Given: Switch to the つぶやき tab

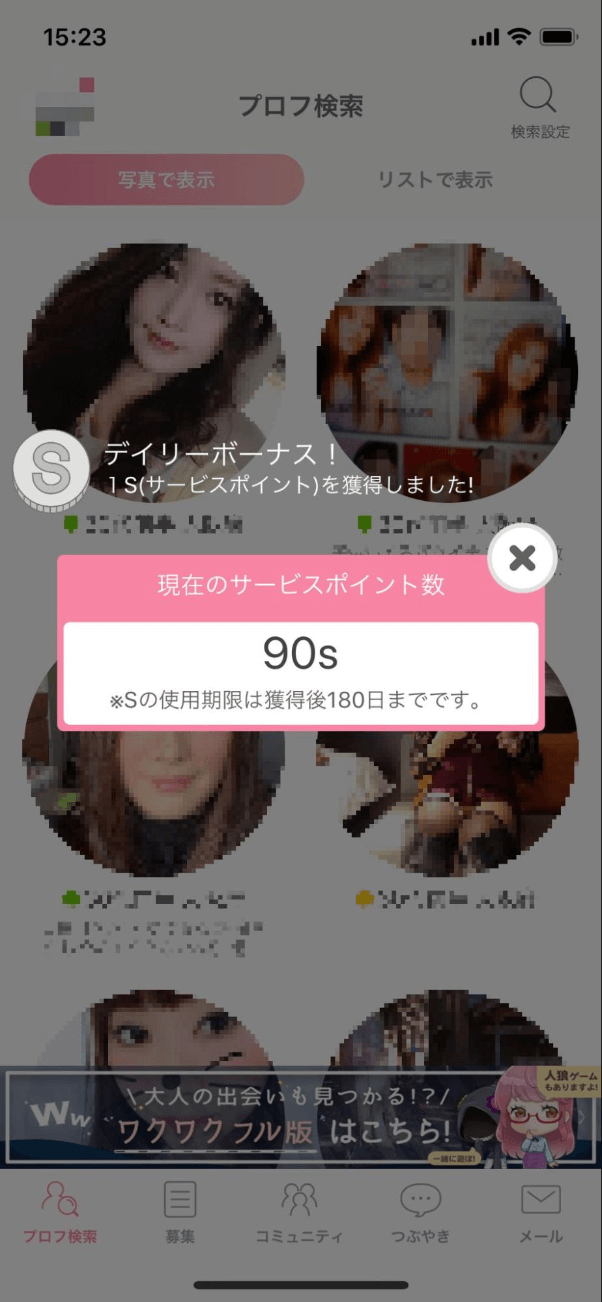Looking at the screenshot, I should click(x=420, y=1212).
